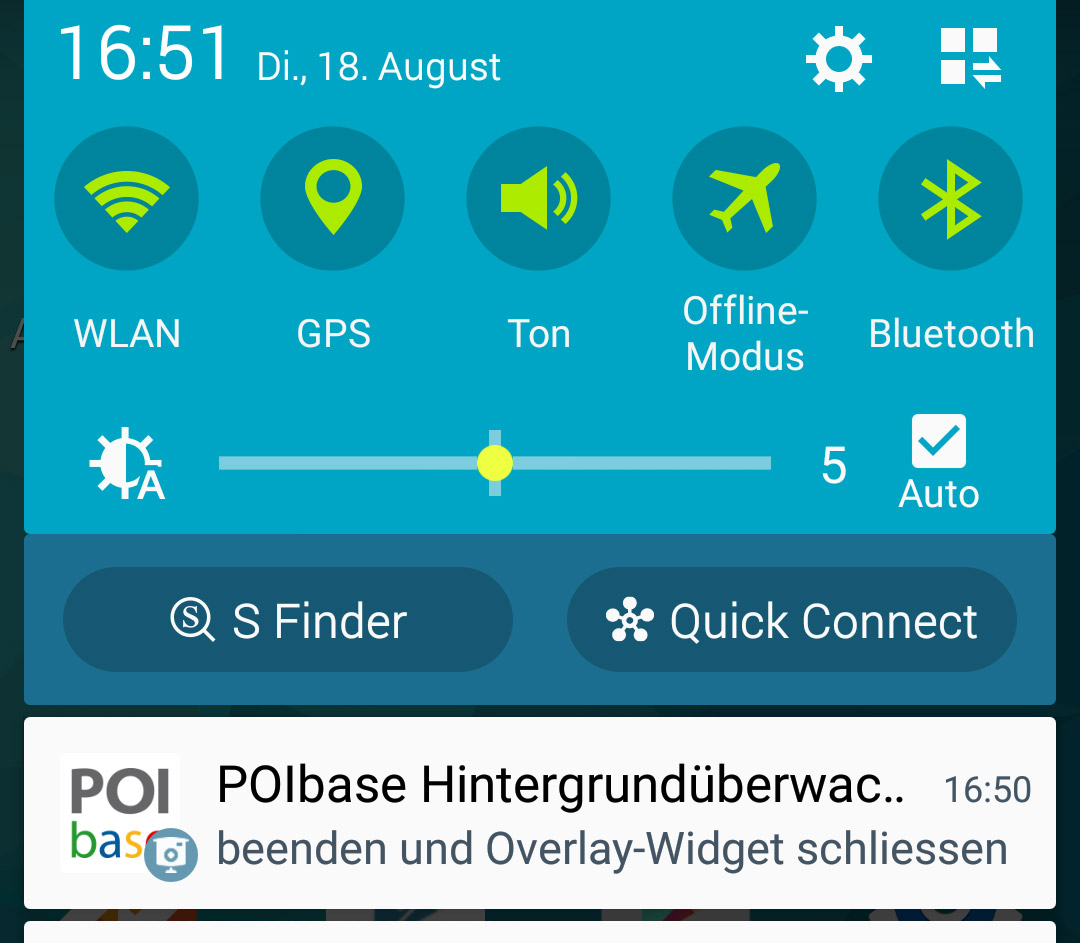Toggle Bluetooth
1080x943 pixels.
click(951, 199)
